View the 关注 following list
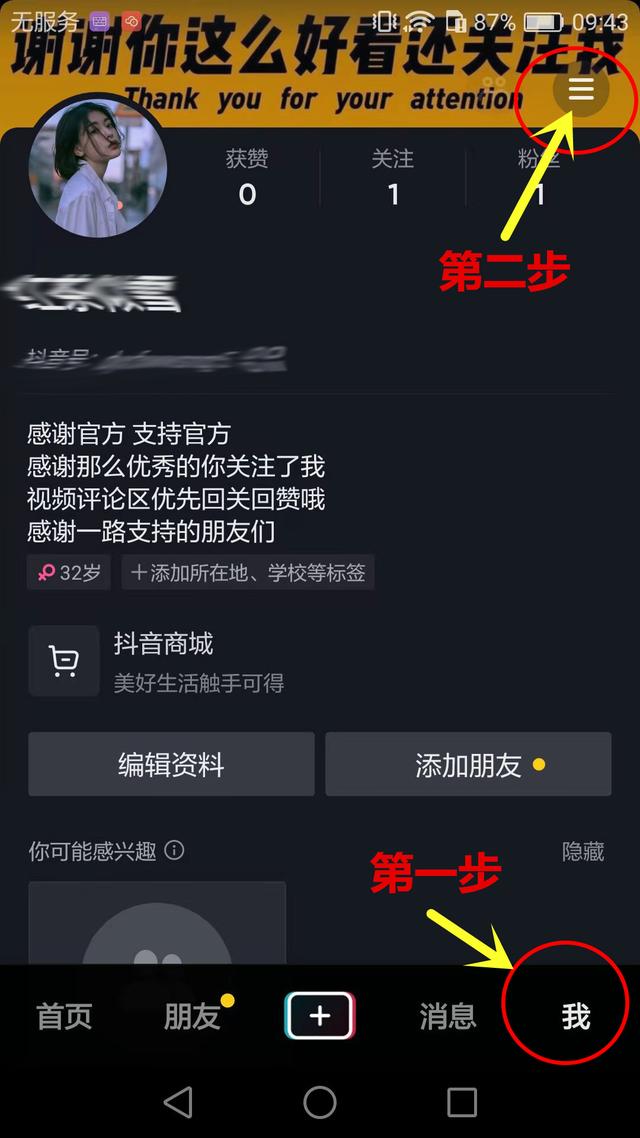Screen dimensions: 640x1138 tap(393, 177)
